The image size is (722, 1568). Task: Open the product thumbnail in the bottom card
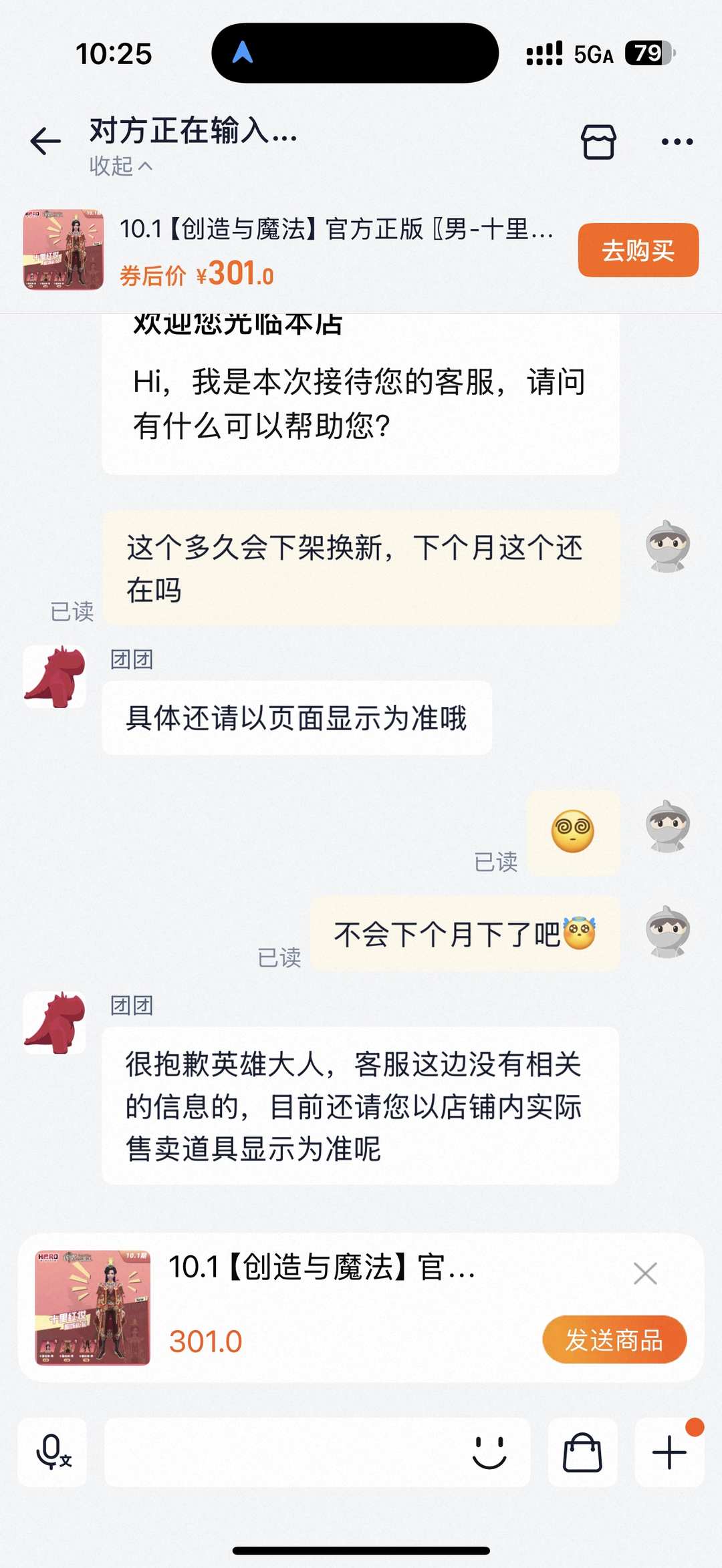[x=94, y=1311]
